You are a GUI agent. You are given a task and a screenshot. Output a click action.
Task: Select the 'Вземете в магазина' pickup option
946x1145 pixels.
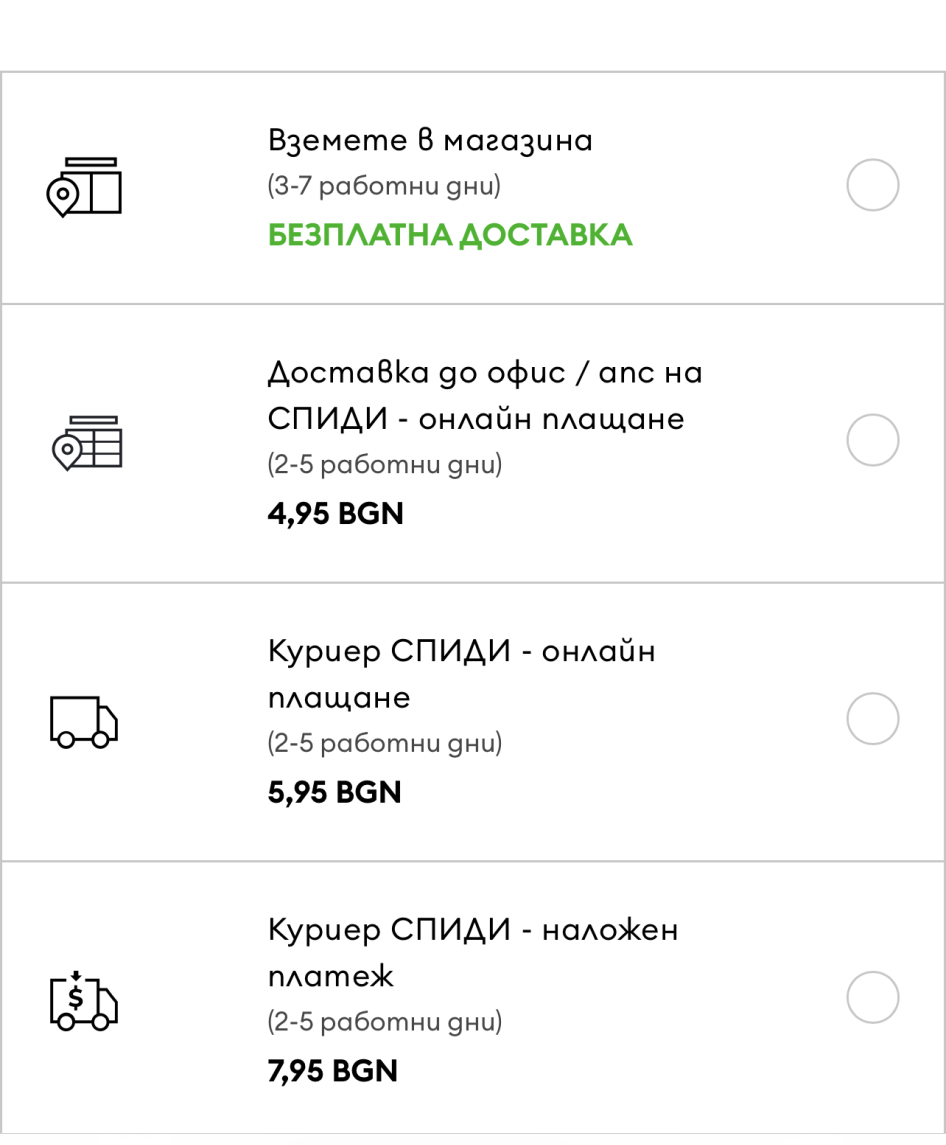pos(872,186)
